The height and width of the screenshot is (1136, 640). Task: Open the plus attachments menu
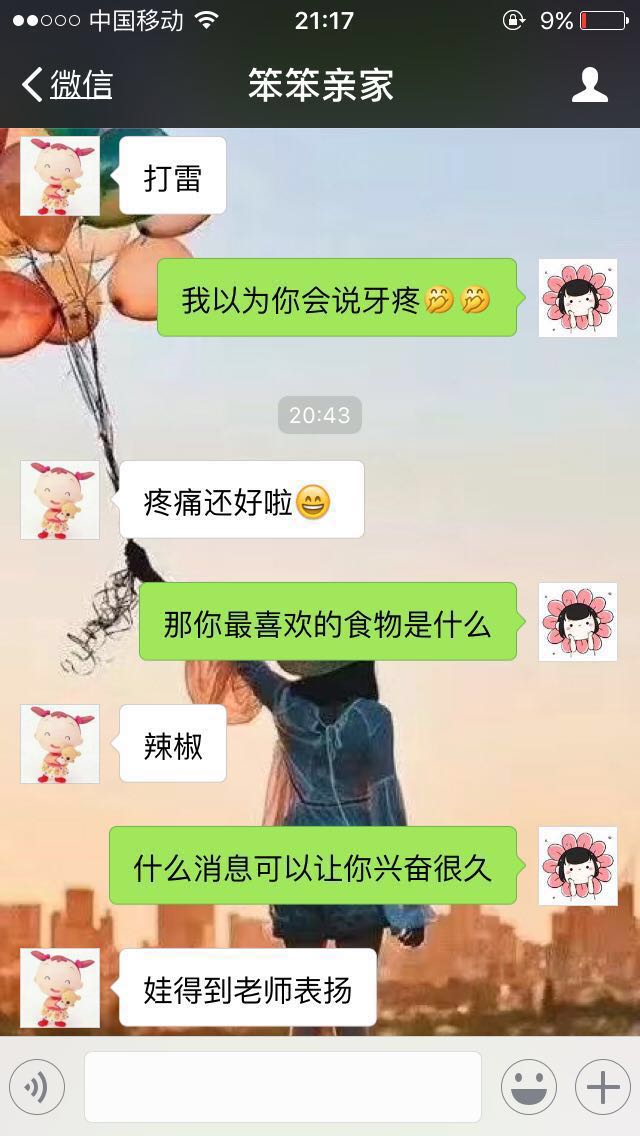tap(602, 1087)
